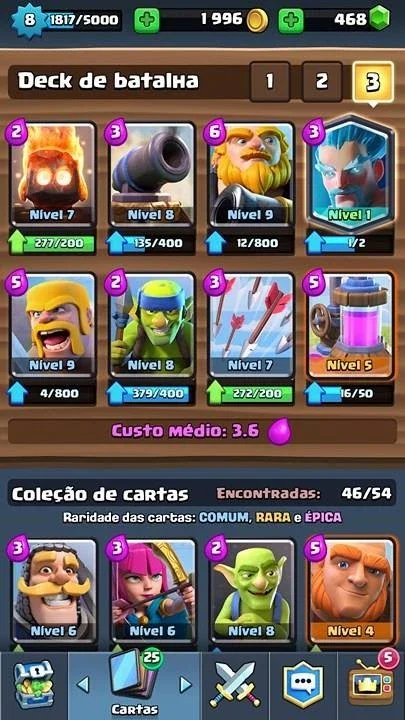This screenshot has width=405, height=720.
Task: Add gems with the green plus button
Action: [x=291, y=21]
